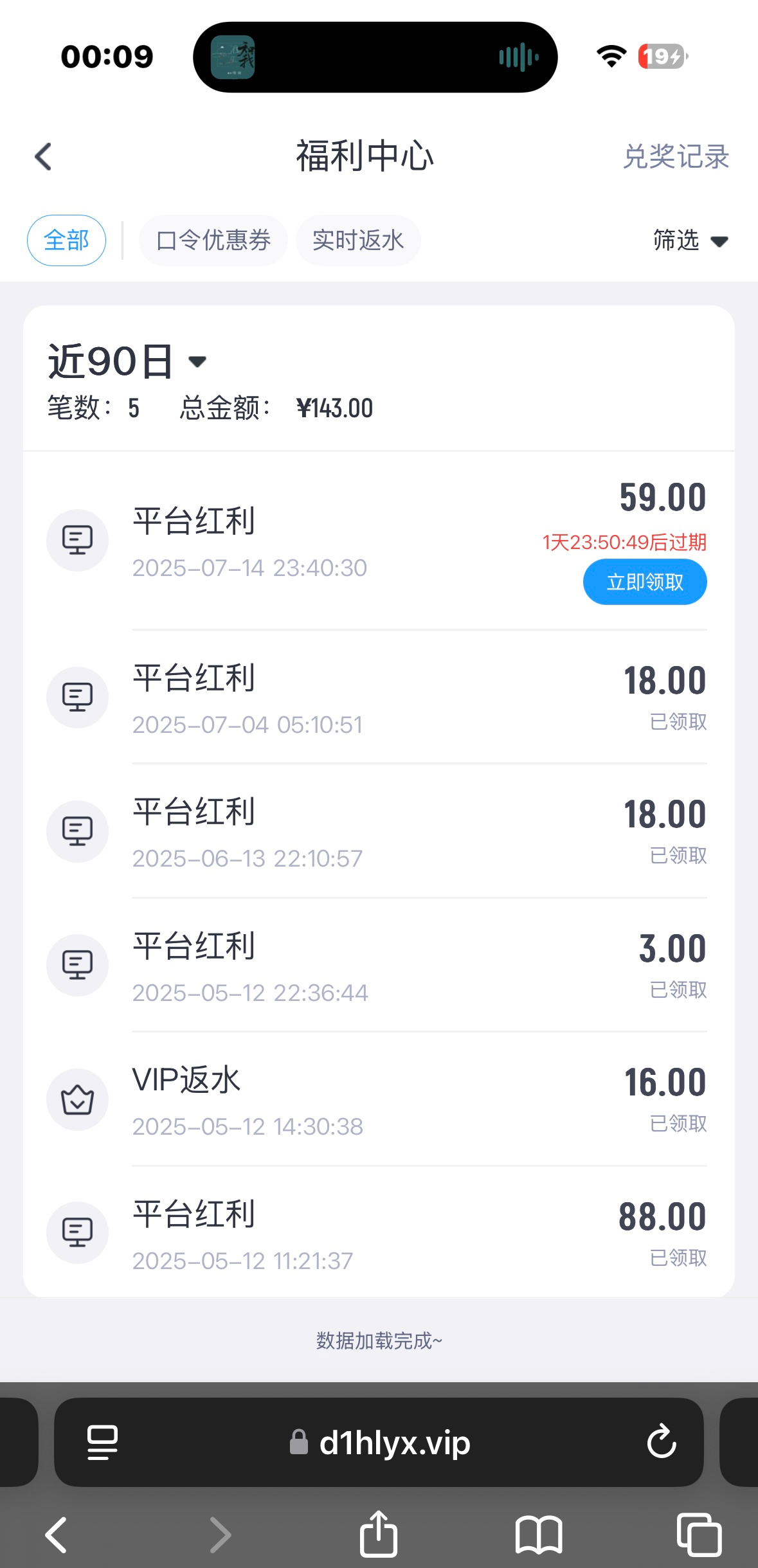
Task: Go back from 福利中心 page
Action: tap(44, 157)
